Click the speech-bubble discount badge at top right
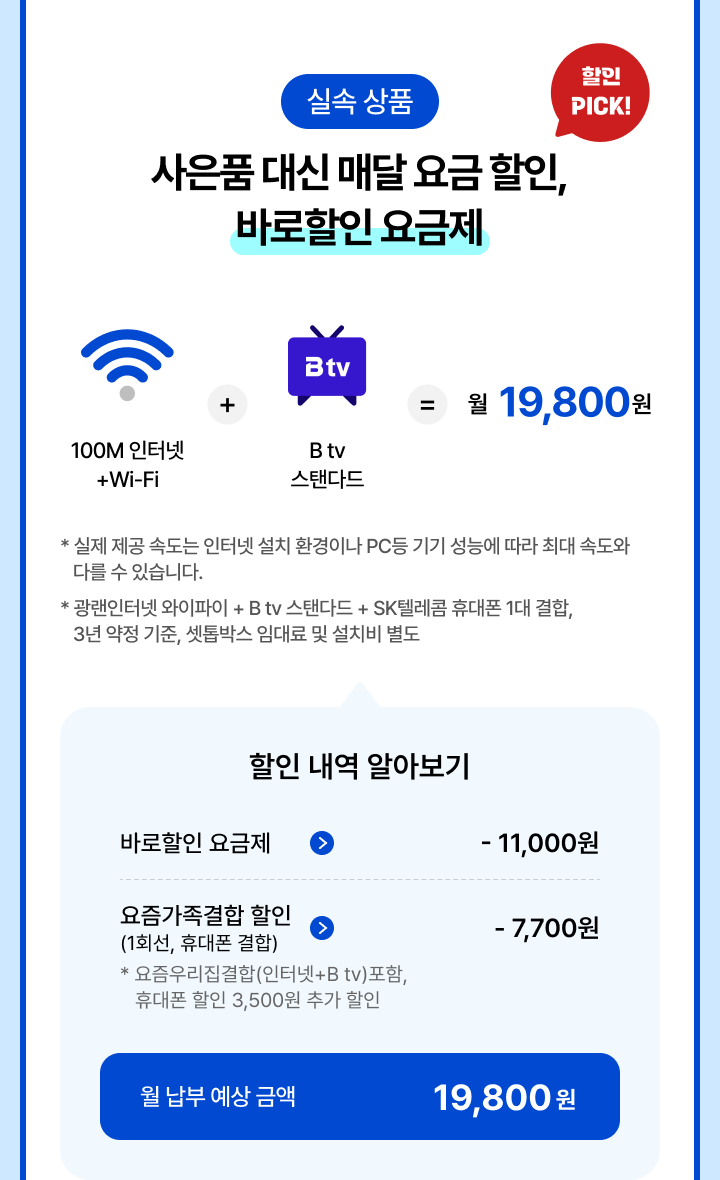 600,92
